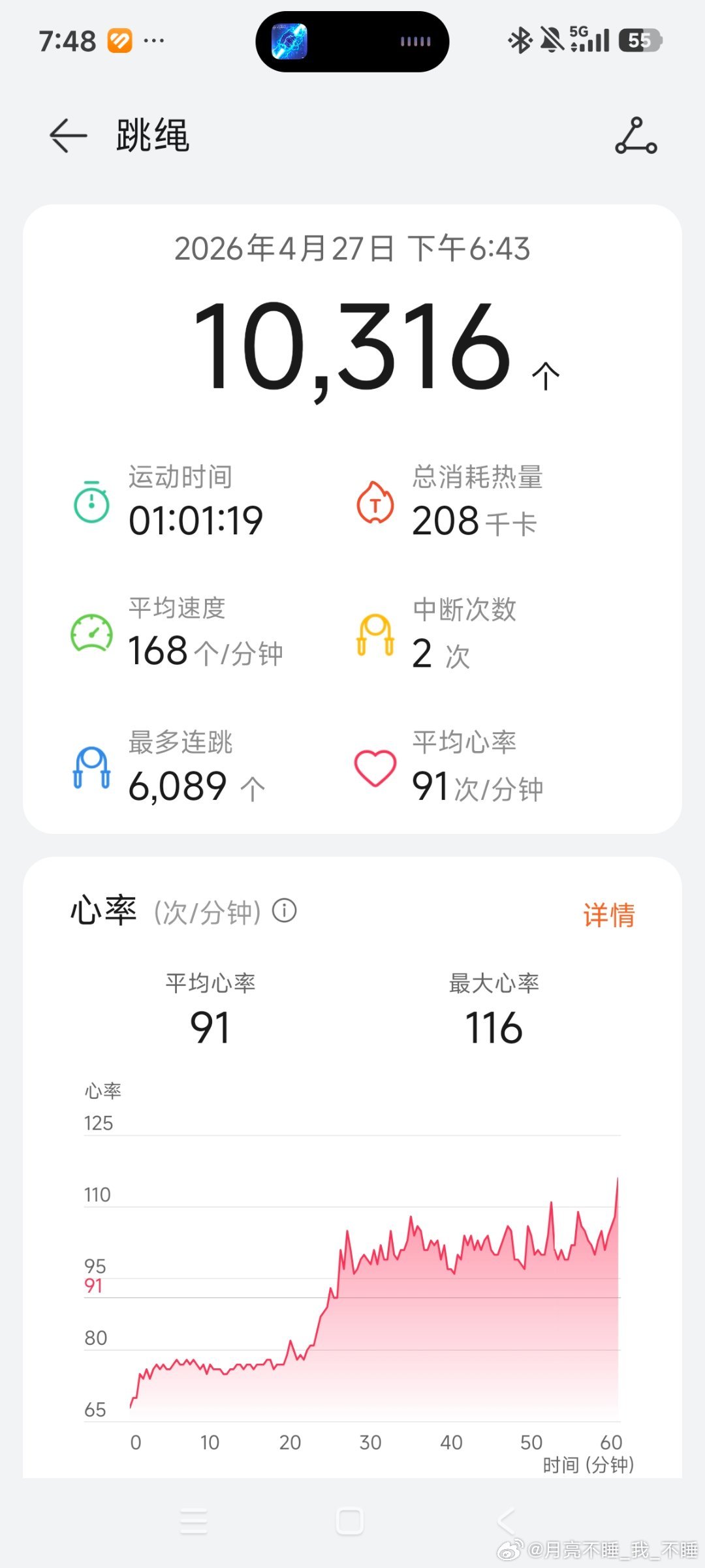Go back from the 跳绳 workout page

(x=68, y=136)
